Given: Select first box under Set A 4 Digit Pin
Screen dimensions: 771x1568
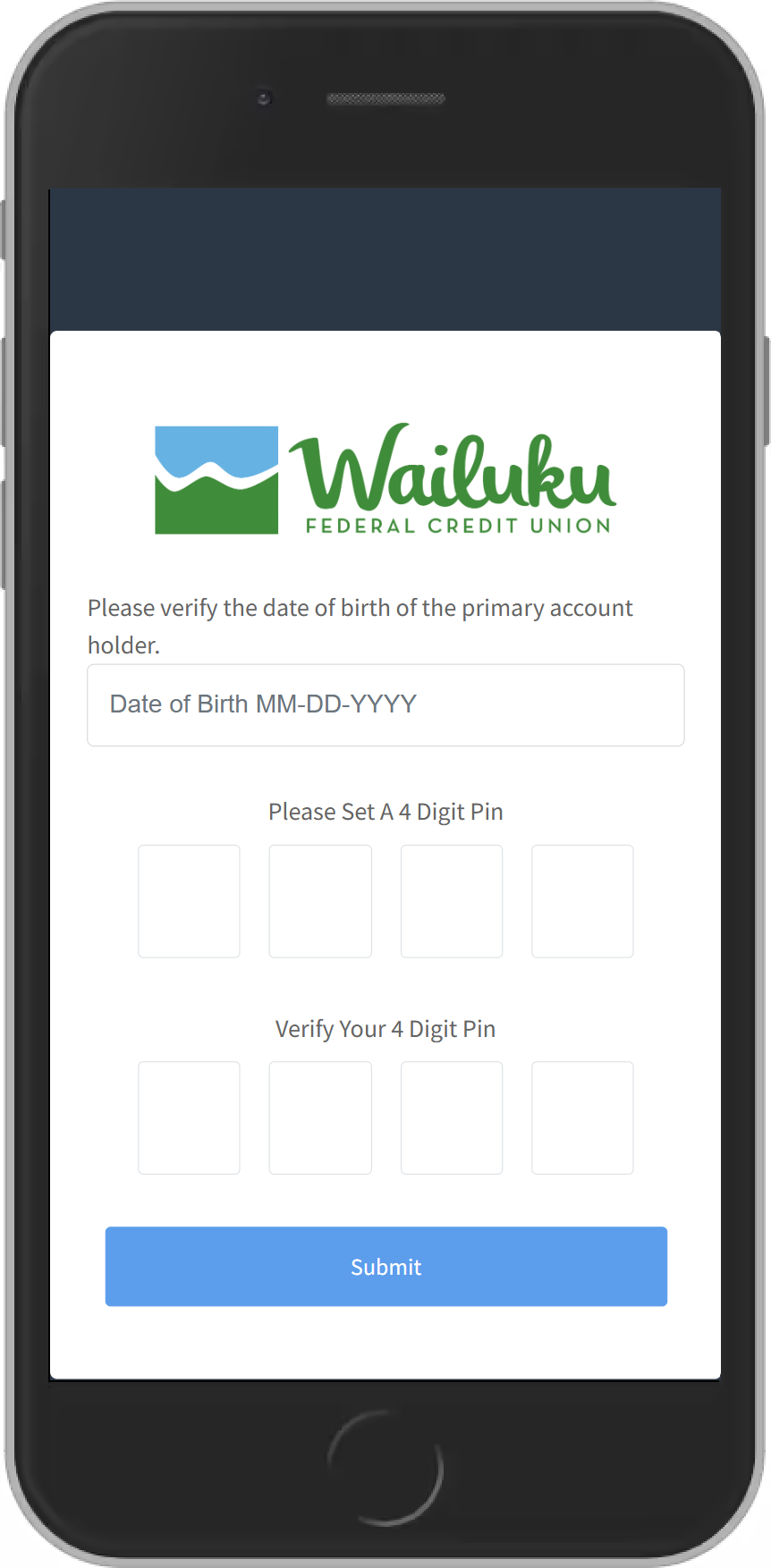Looking at the screenshot, I should tap(189, 901).
